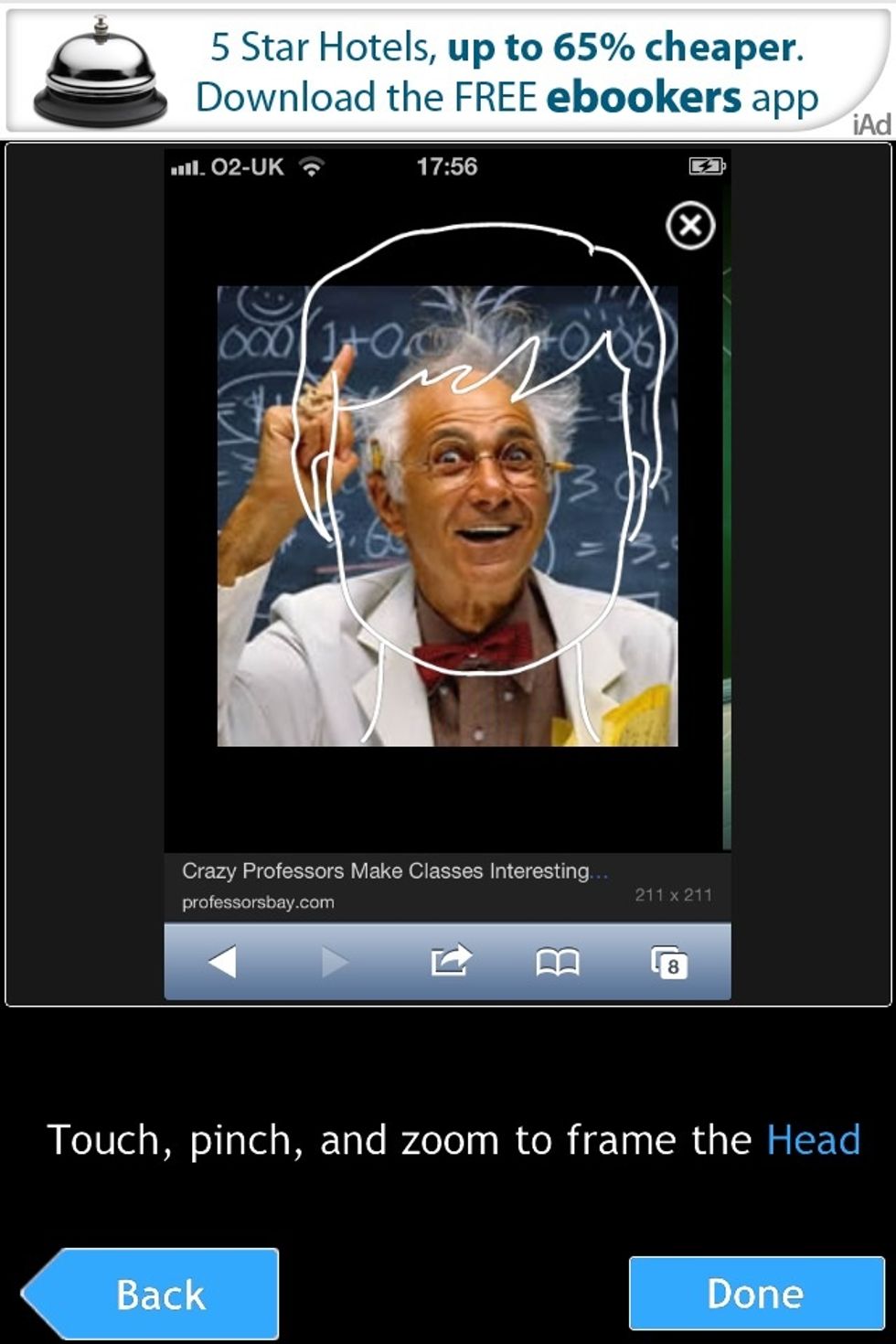Open the ebookers hotel ad banner
Viewport: 896px width, 1344px height.
click(x=448, y=71)
